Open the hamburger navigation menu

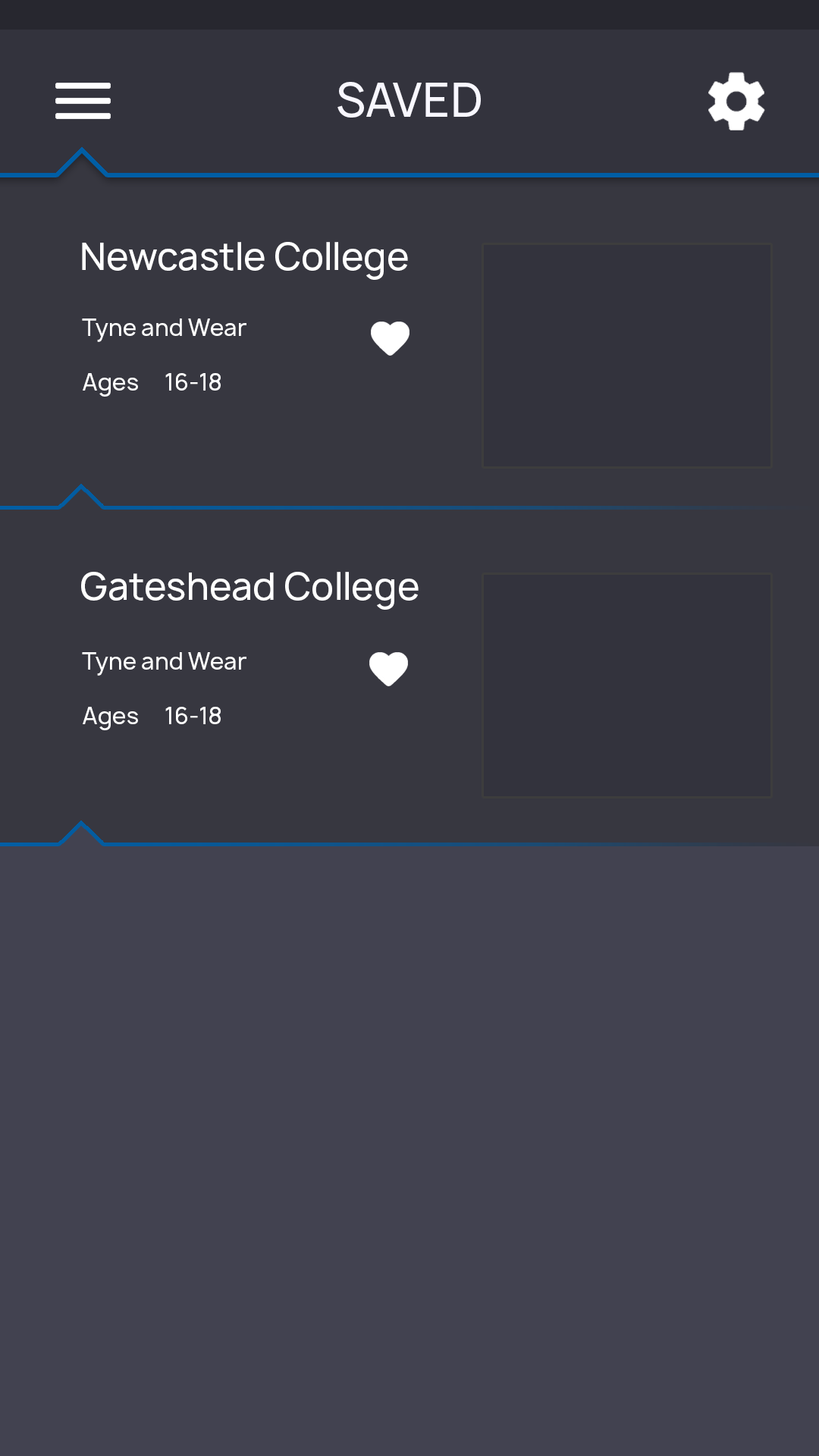pos(83,101)
